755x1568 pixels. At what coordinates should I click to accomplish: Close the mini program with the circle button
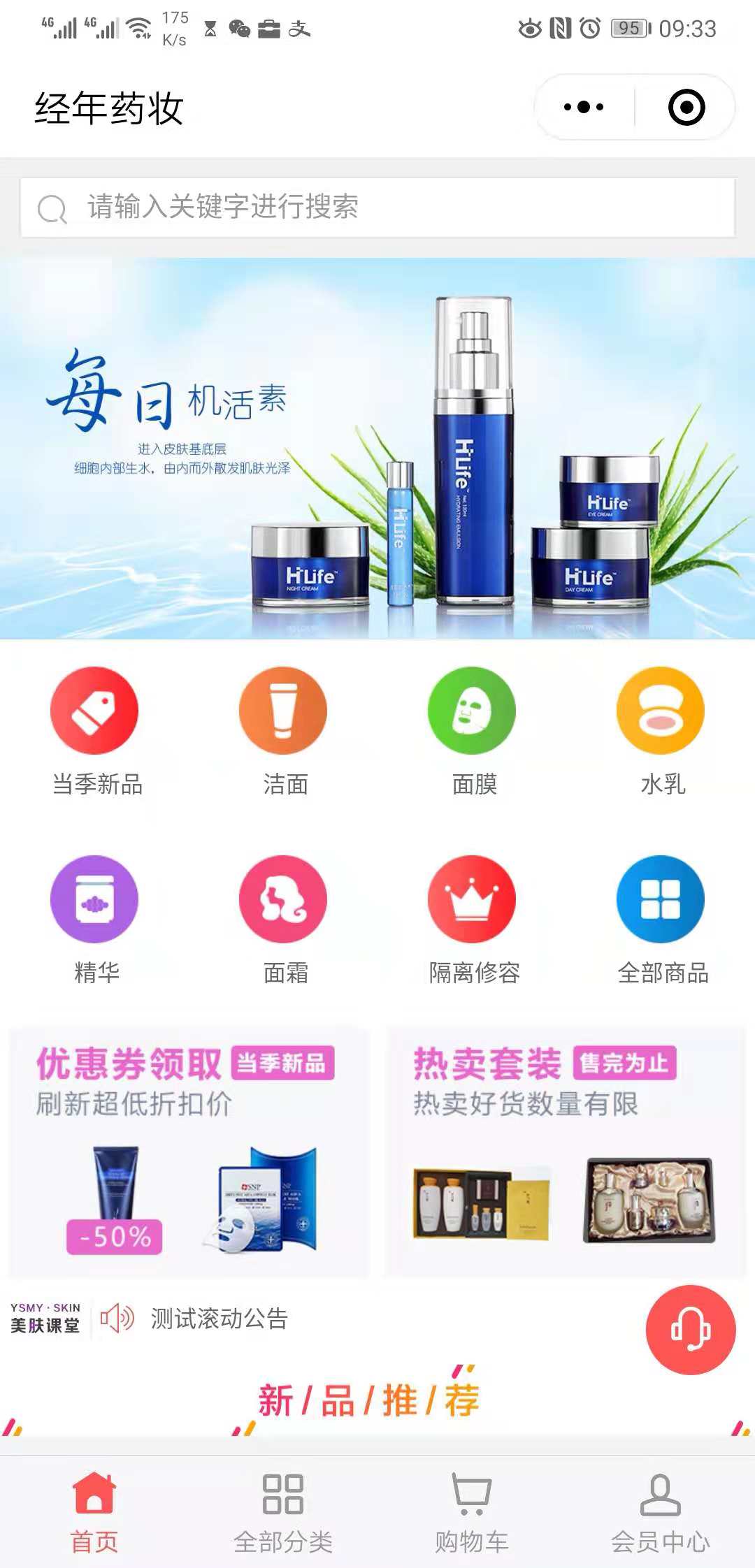coord(686,108)
